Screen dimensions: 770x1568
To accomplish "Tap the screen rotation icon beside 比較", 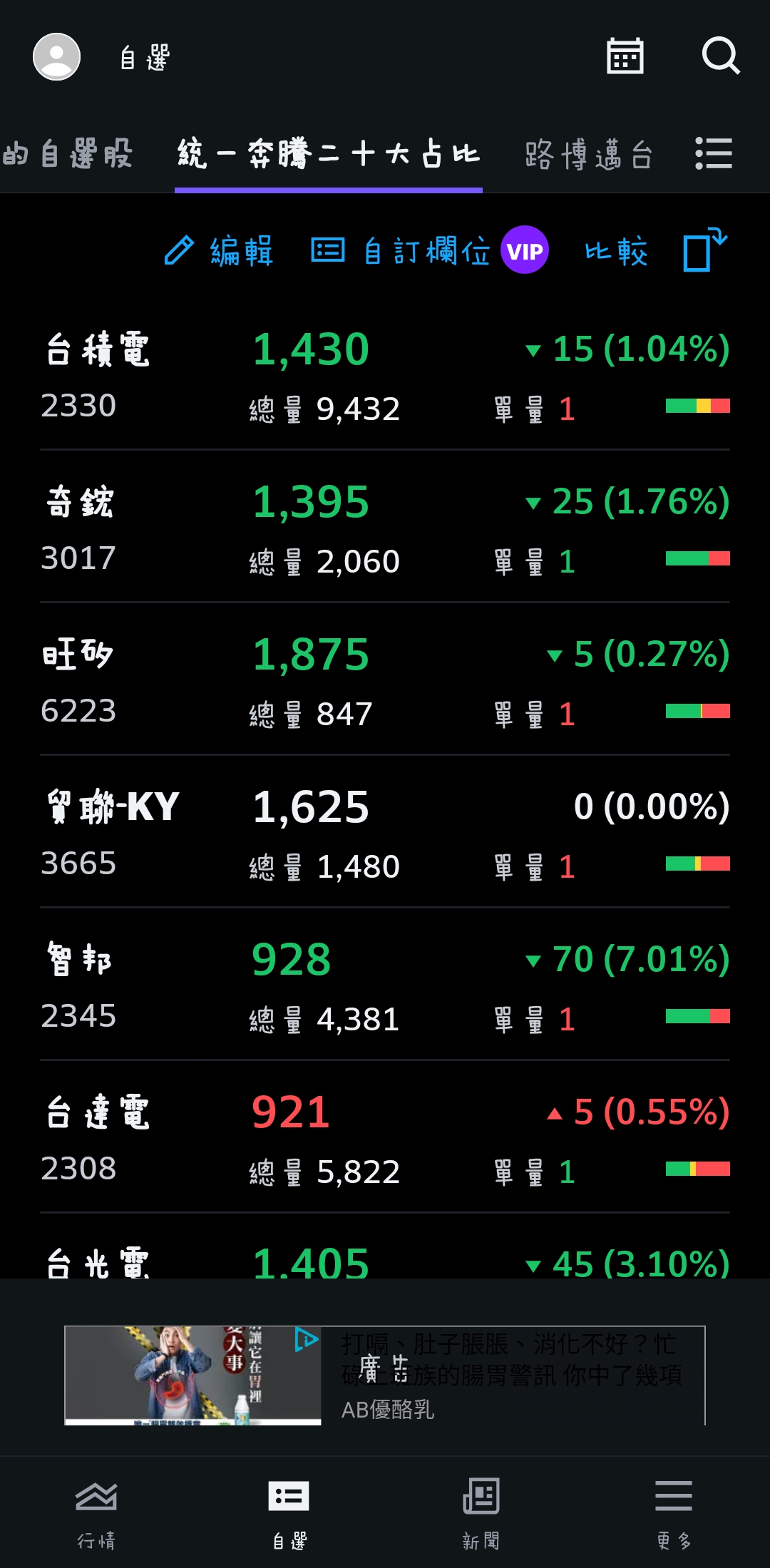I will pyautogui.click(x=703, y=250).
